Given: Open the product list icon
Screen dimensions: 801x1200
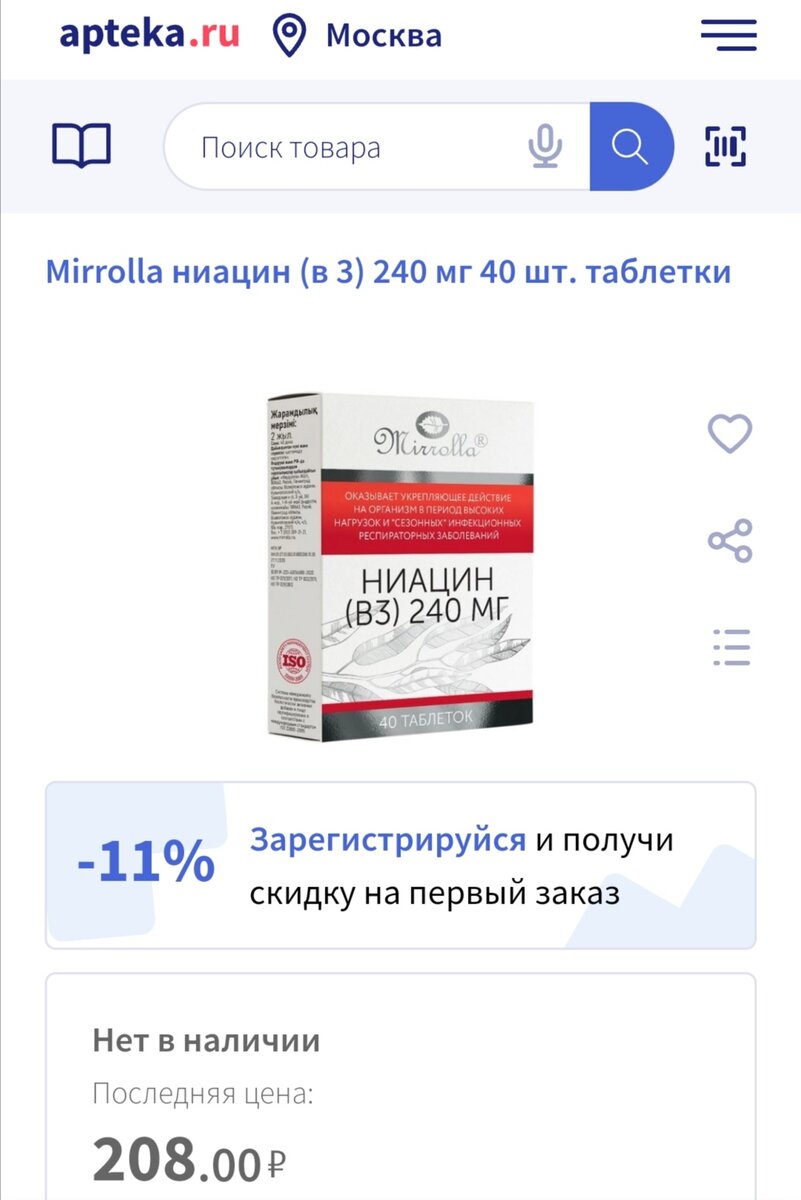Looking at the screenshot, I should 730,648.
